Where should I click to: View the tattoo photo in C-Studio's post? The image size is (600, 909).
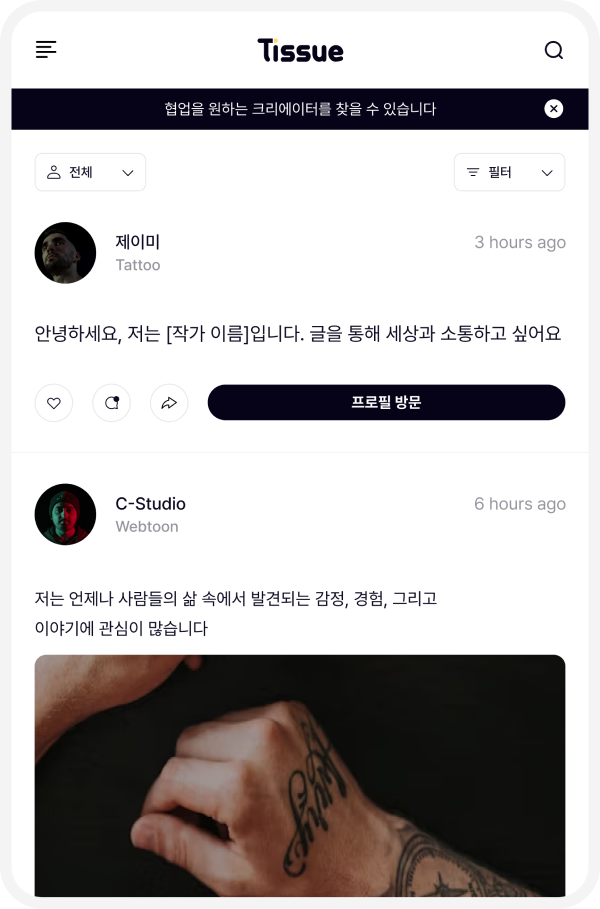click(x=300, y=775)
